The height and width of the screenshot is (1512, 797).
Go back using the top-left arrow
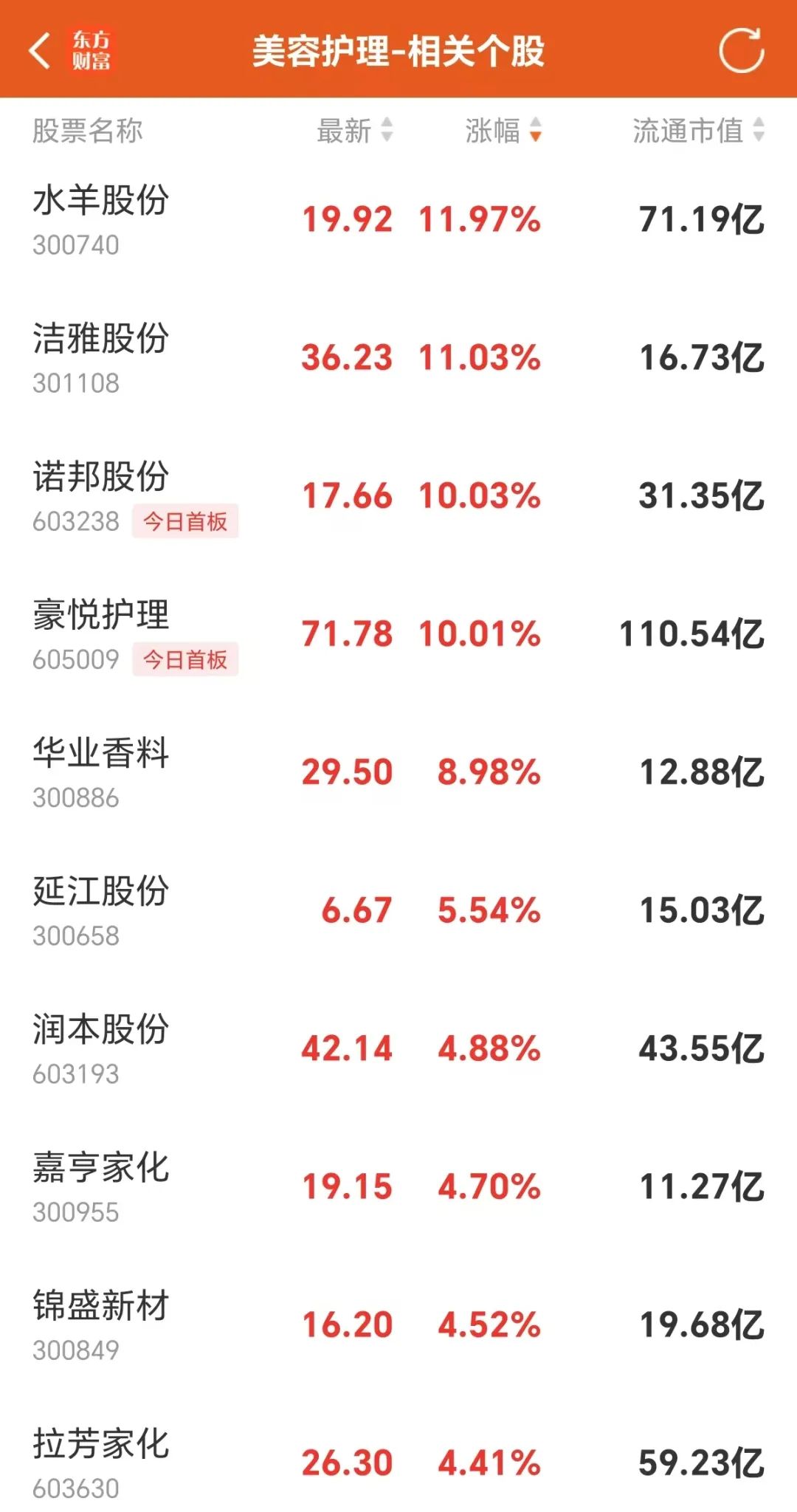coord(40,50)
